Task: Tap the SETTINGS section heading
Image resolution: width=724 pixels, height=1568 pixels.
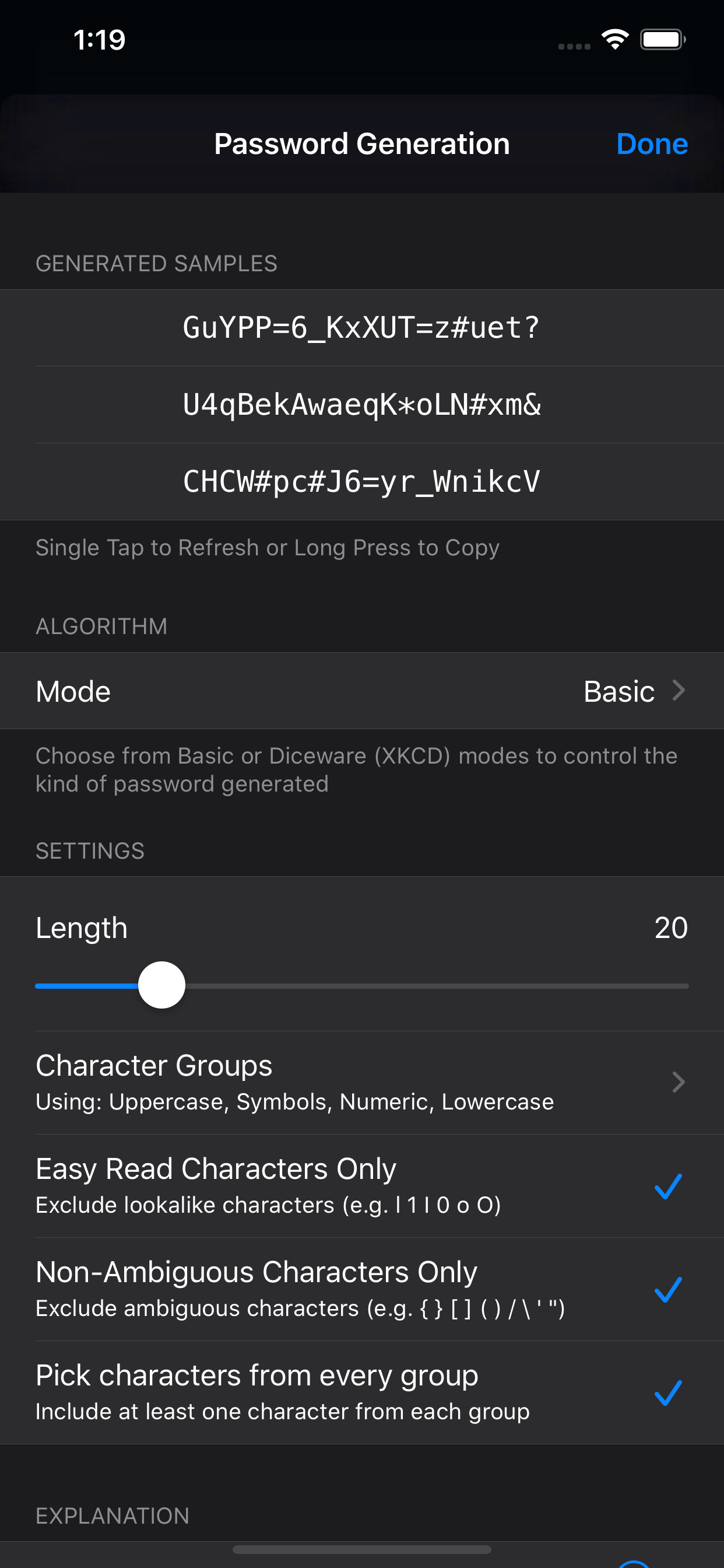Action: [89, 850]
